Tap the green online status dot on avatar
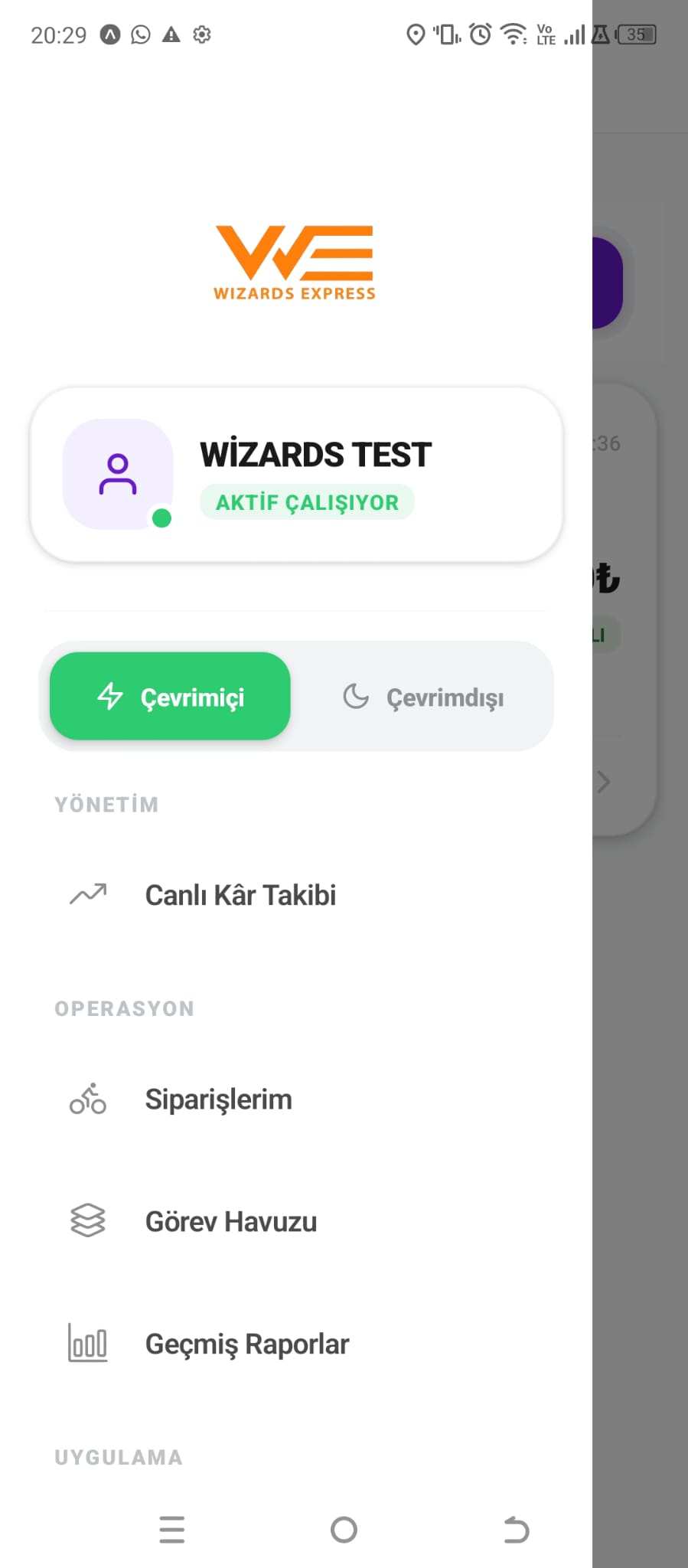The image size is (688, 1568). 162,518
